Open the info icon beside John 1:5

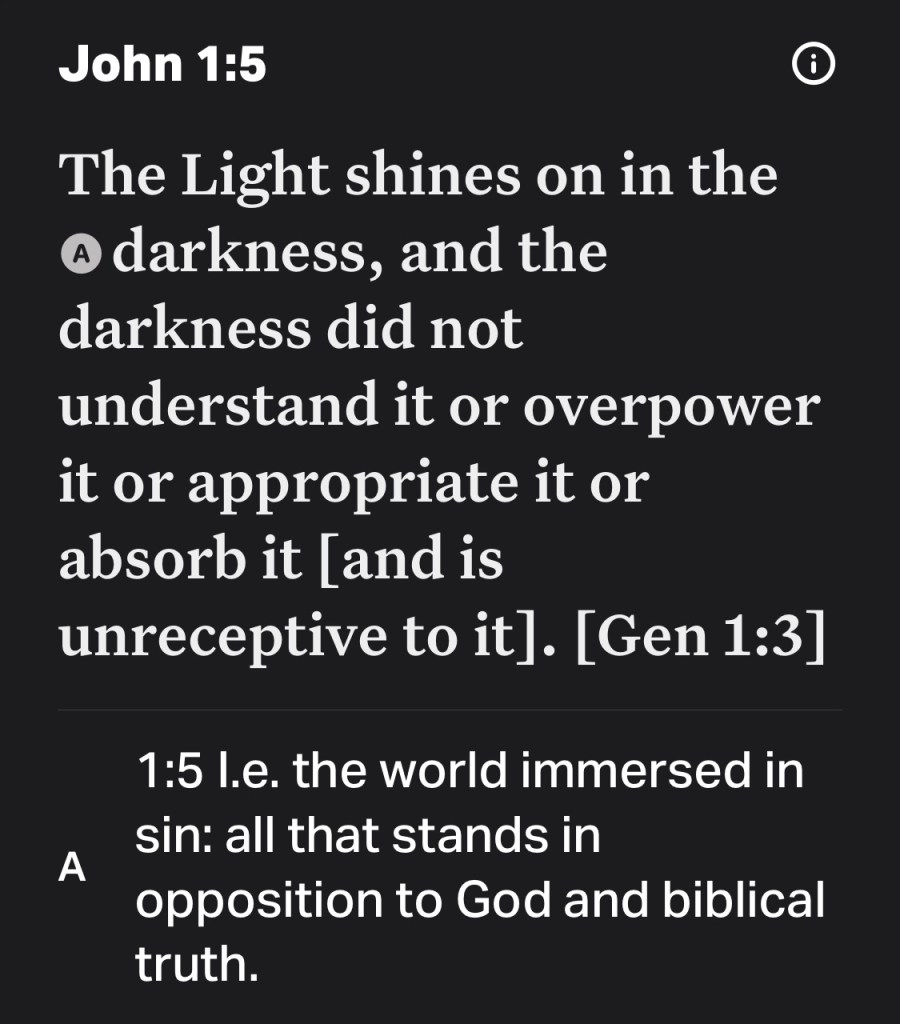pos(813,66)
